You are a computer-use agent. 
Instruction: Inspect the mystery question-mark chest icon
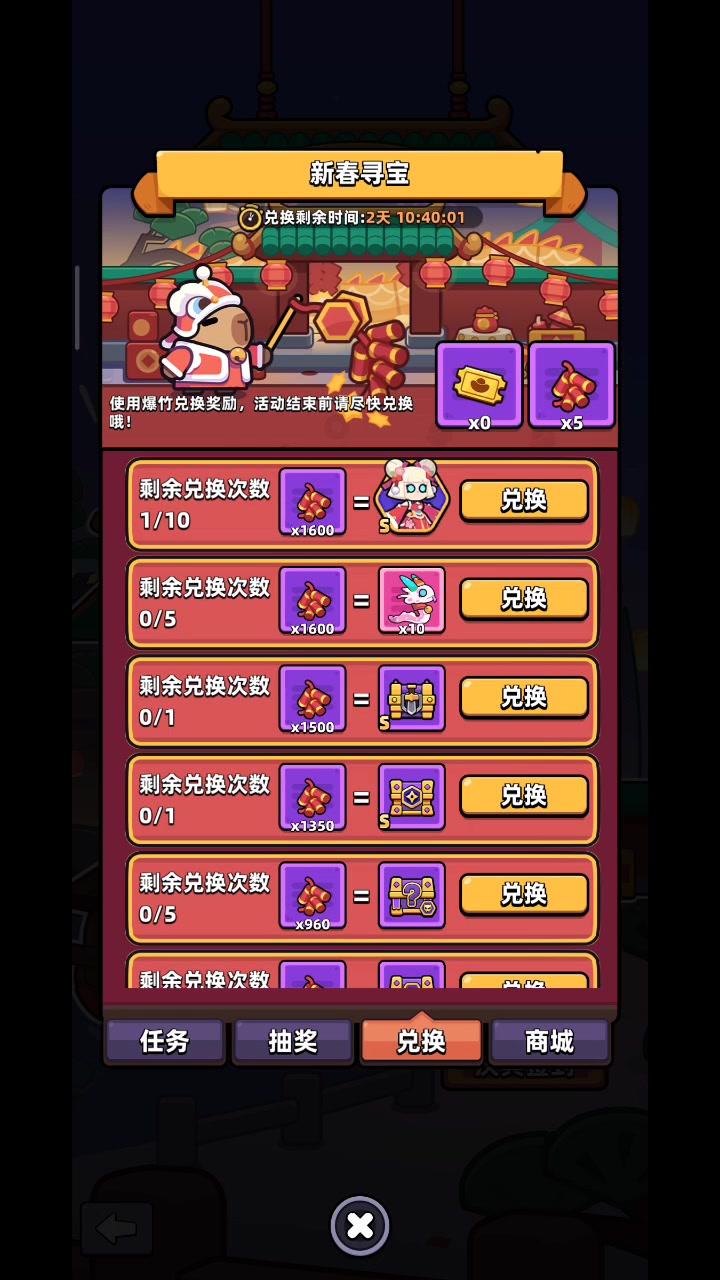coord(412,894)
